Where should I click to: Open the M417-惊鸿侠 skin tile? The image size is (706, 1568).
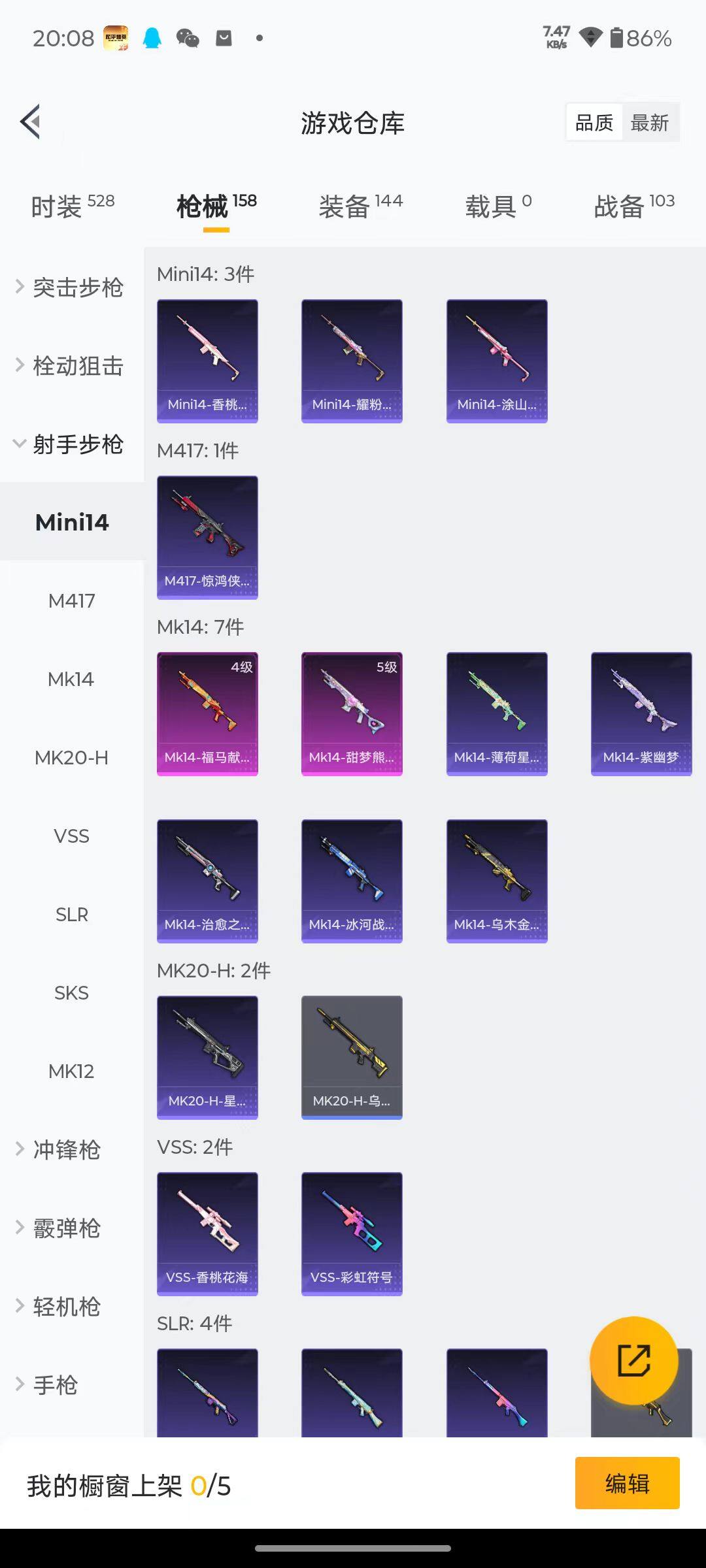click(x=207, y=537)
